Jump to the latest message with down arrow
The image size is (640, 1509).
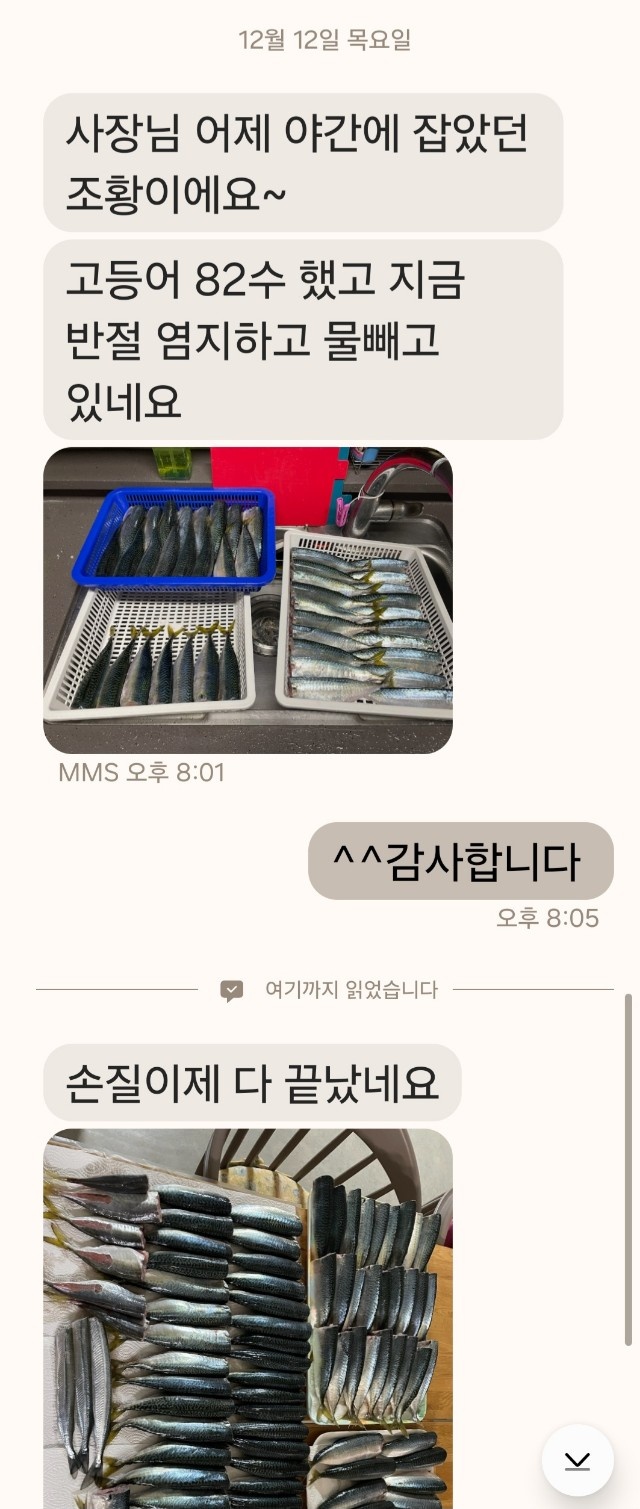(577, 1460)
